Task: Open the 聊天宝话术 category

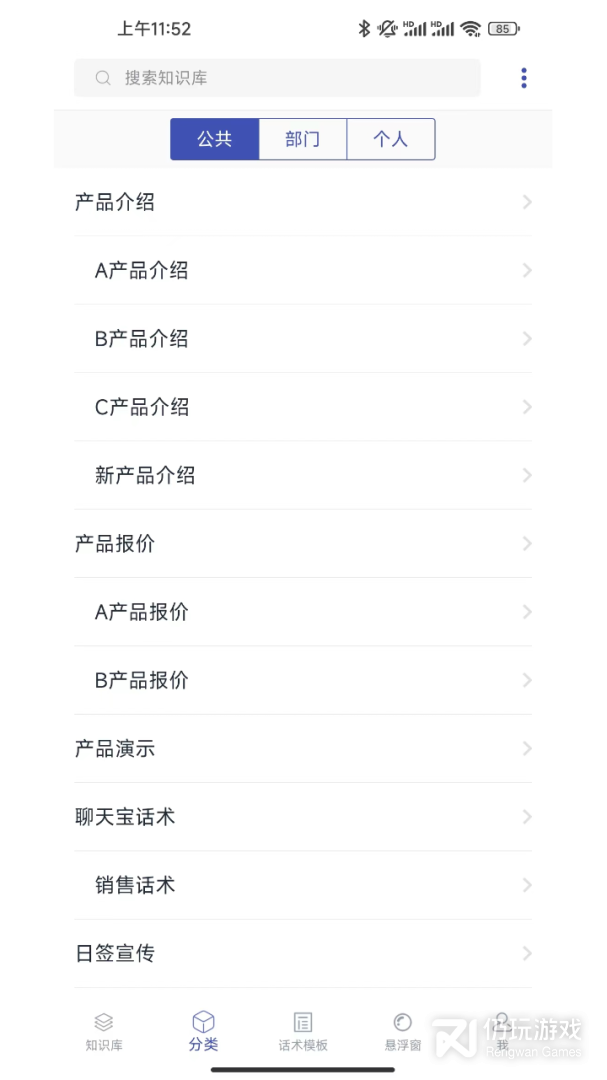Action: coord(302,817)
